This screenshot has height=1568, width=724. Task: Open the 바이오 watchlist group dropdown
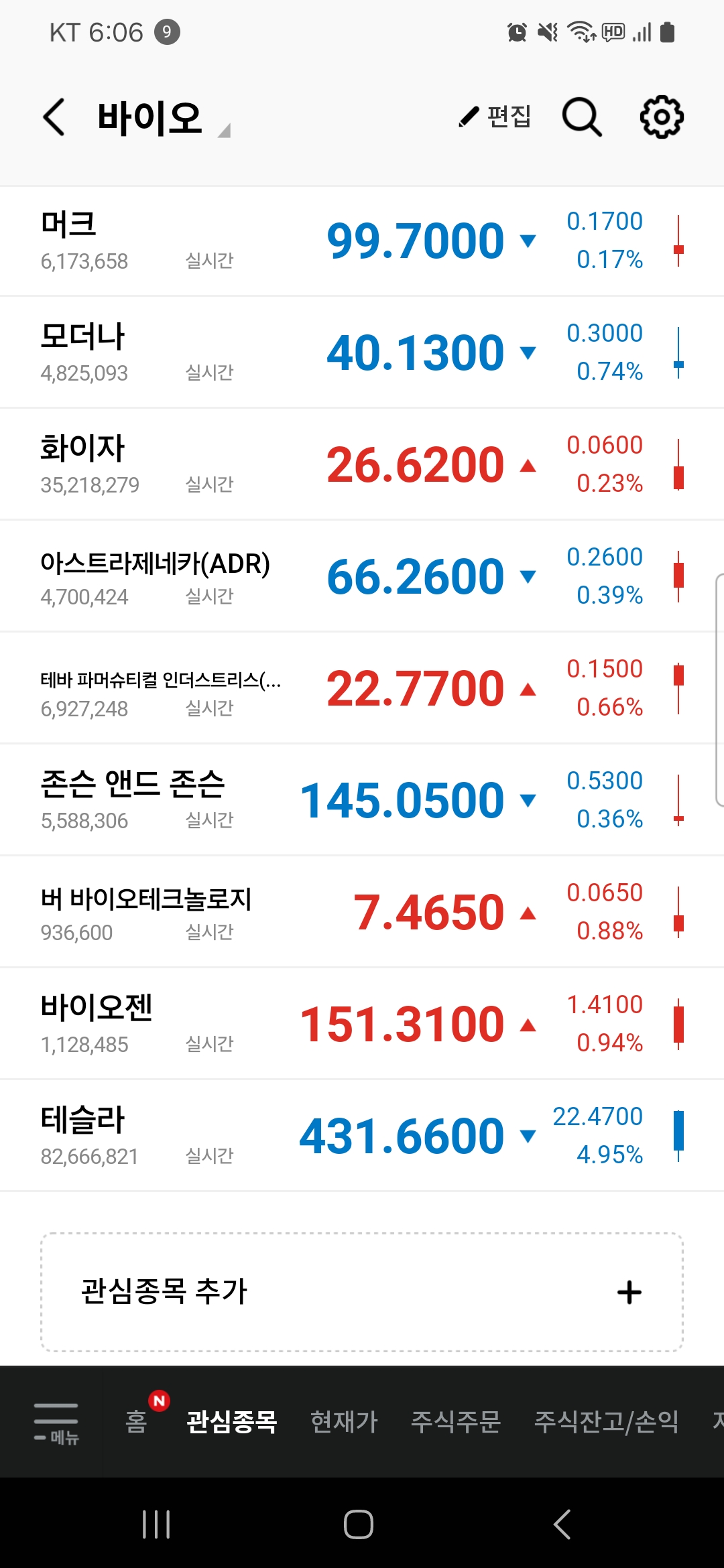(164, 119)
